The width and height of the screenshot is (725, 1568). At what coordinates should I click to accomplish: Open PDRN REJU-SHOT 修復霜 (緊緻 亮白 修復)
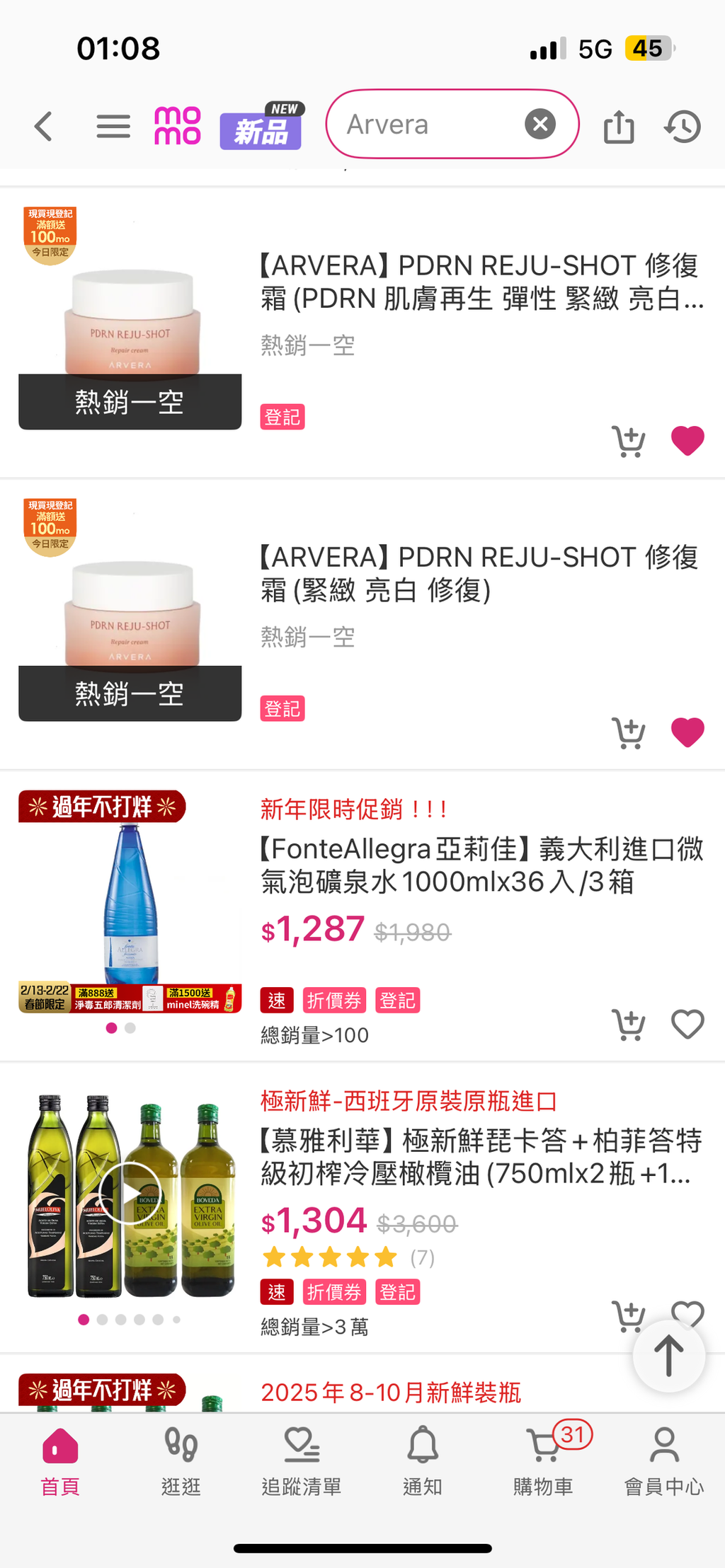479,573
